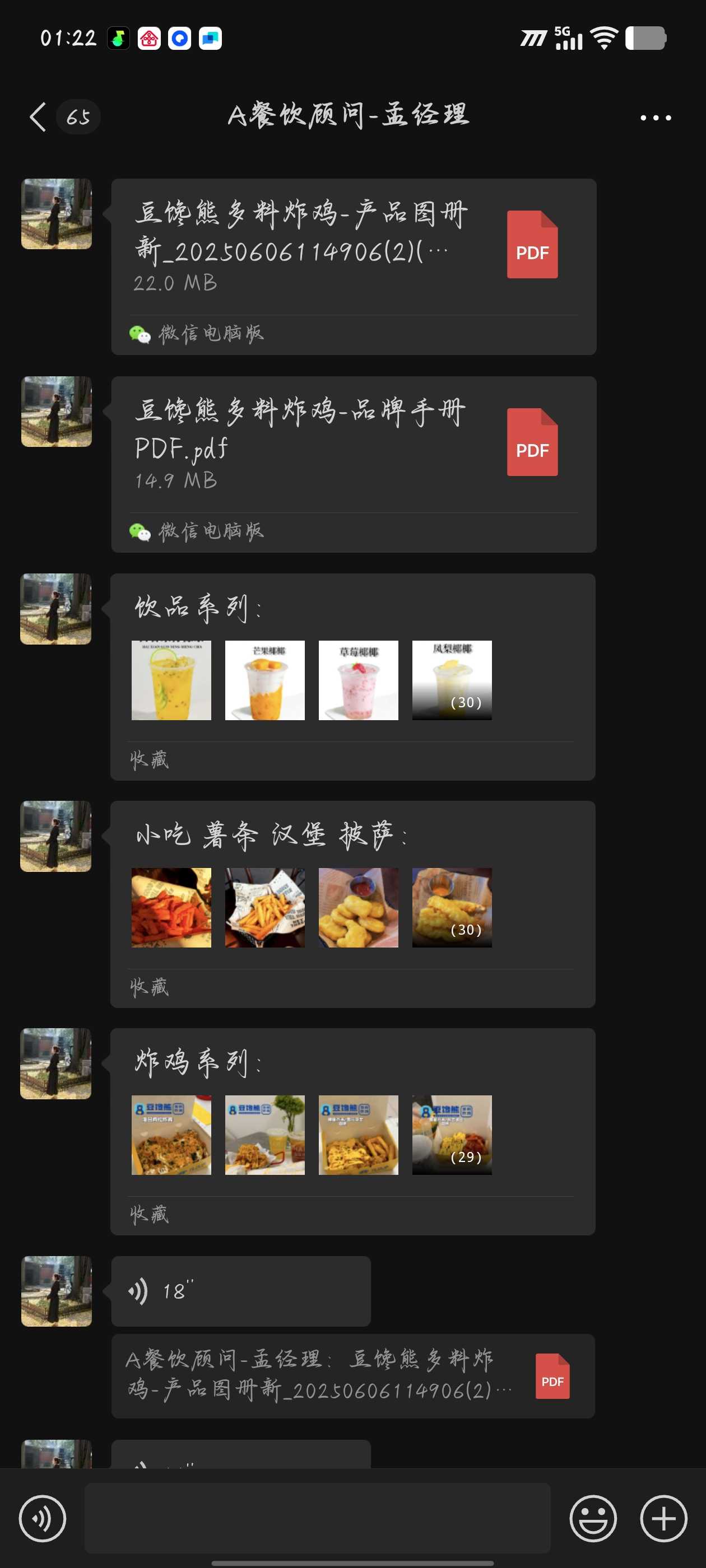This screenshot has width=706, height=1568.
Task: View the 芒果椰椰 drink photo
Action: click(x=265, y=680)
